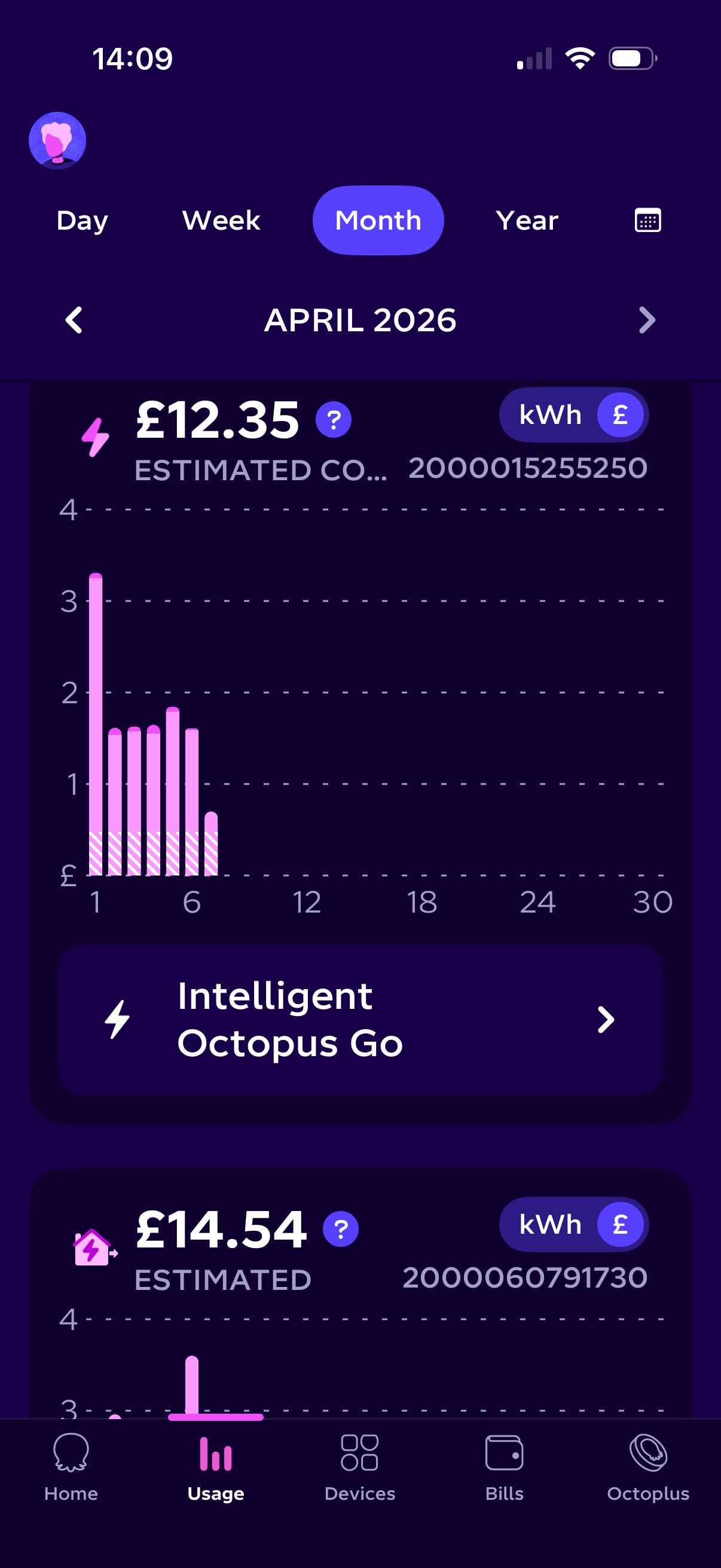
Task: Open the calendar date picker
Action: coord(647,220)
